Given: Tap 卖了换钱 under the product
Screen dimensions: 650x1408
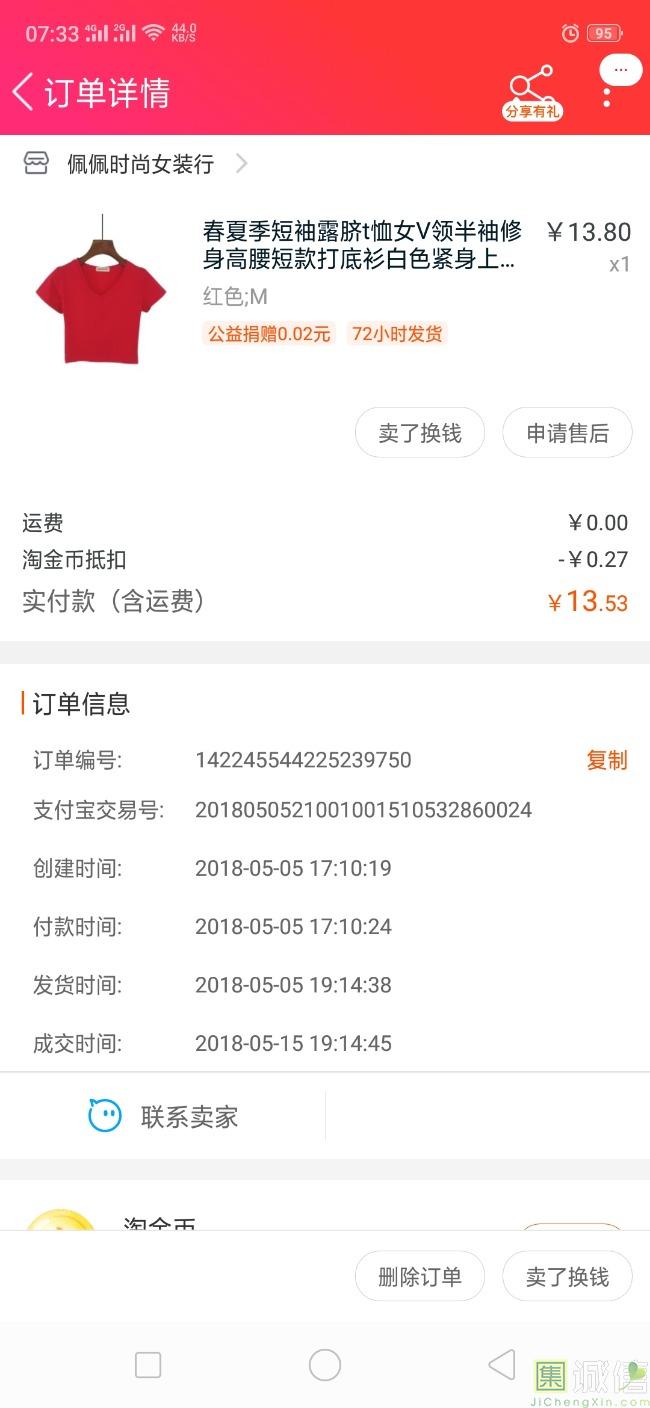Looking at the screenshot, I should 420,433.
